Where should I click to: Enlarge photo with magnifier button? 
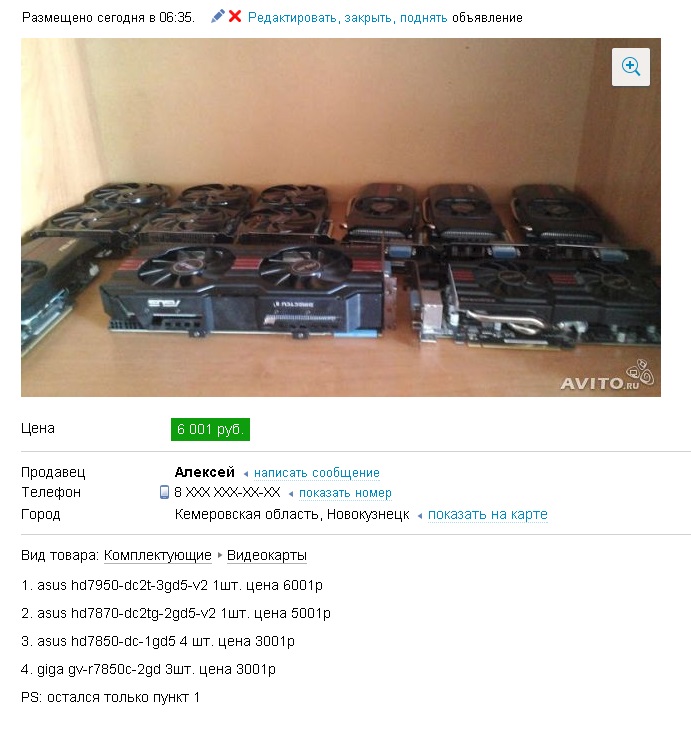[631, 67]
